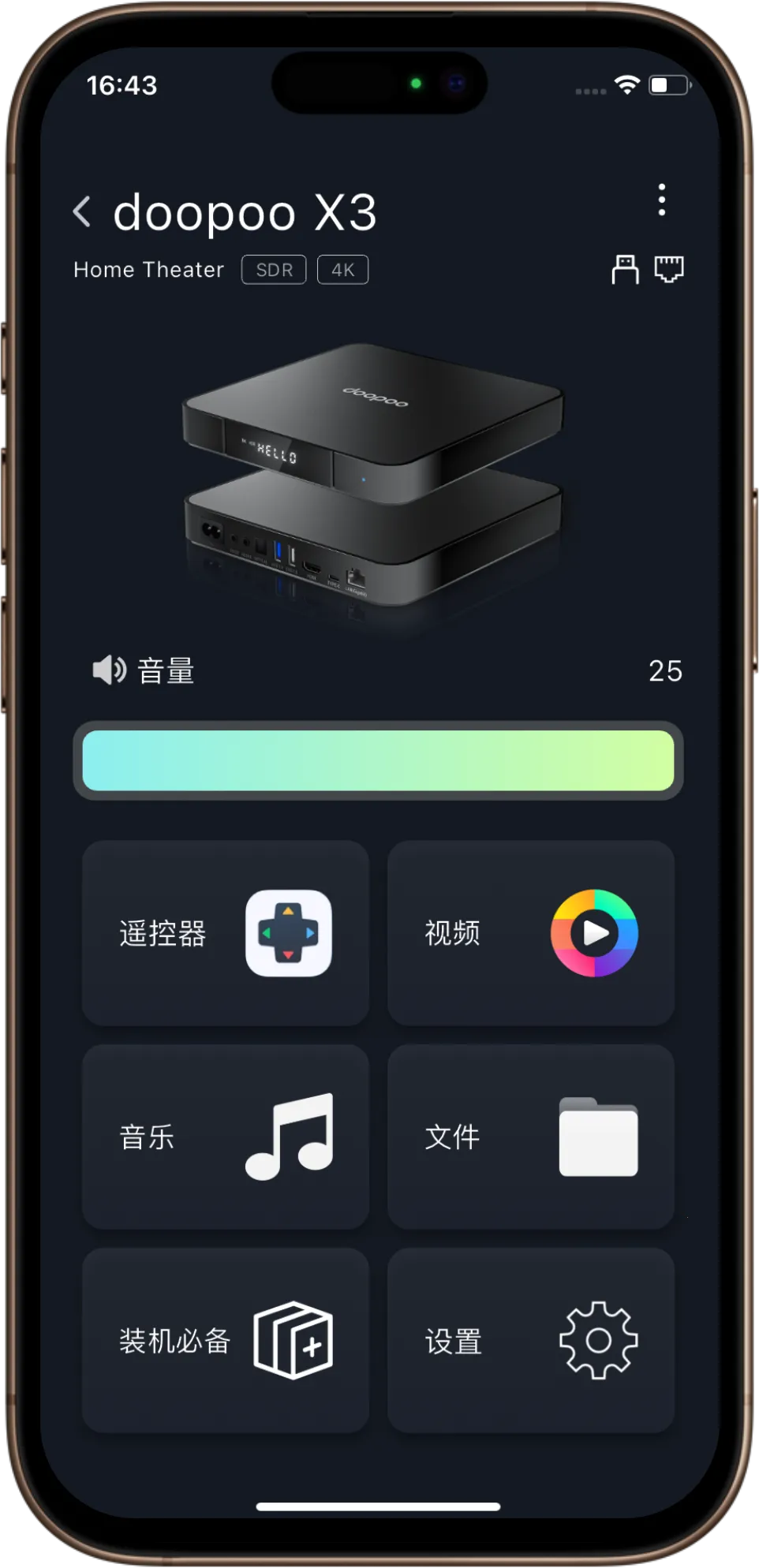Tap the USB storage icon

click(625, 270)
